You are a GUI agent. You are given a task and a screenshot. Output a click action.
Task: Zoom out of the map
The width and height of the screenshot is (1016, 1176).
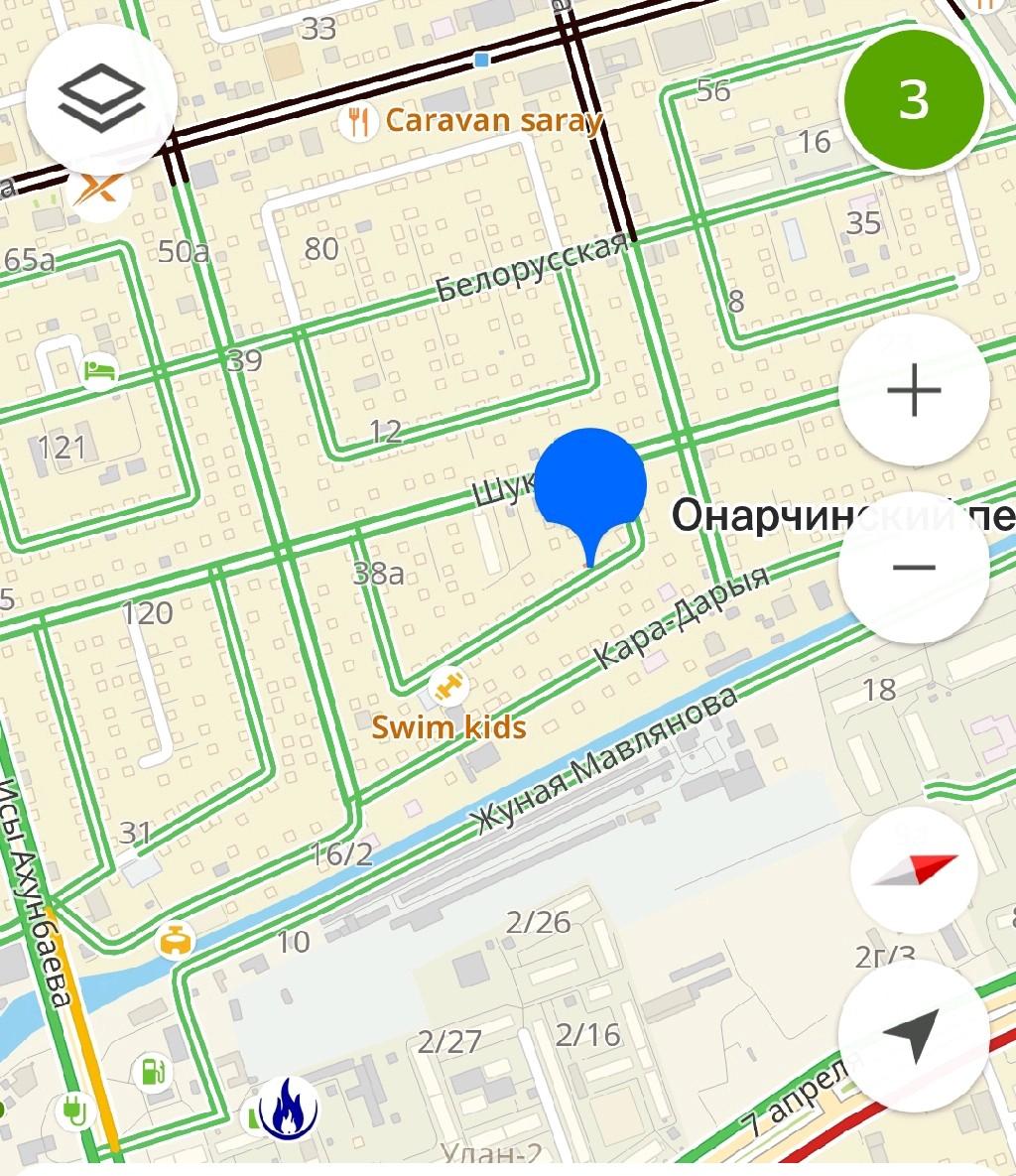point(913,568)
